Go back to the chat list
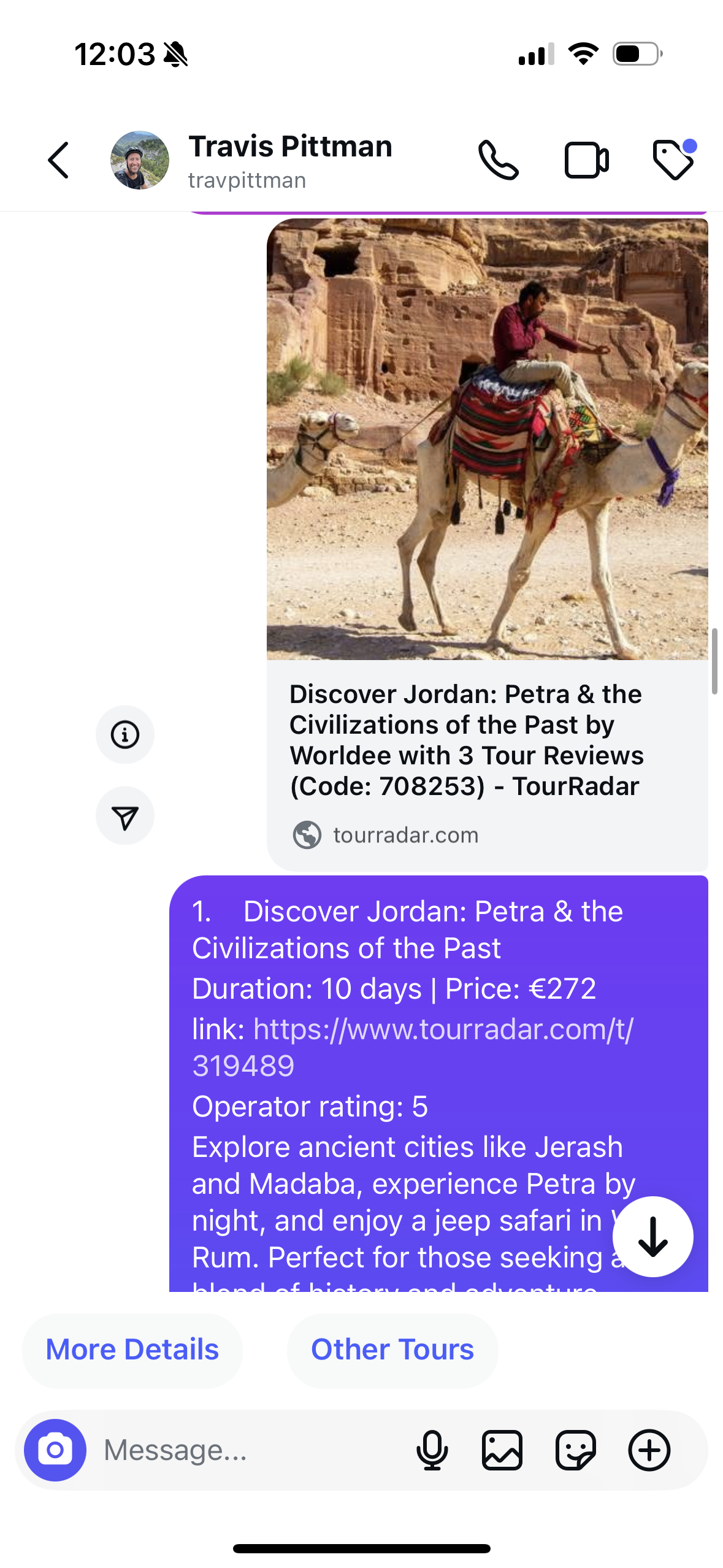Viewport: 723px width, 1568px height. (x=58, y=161)
